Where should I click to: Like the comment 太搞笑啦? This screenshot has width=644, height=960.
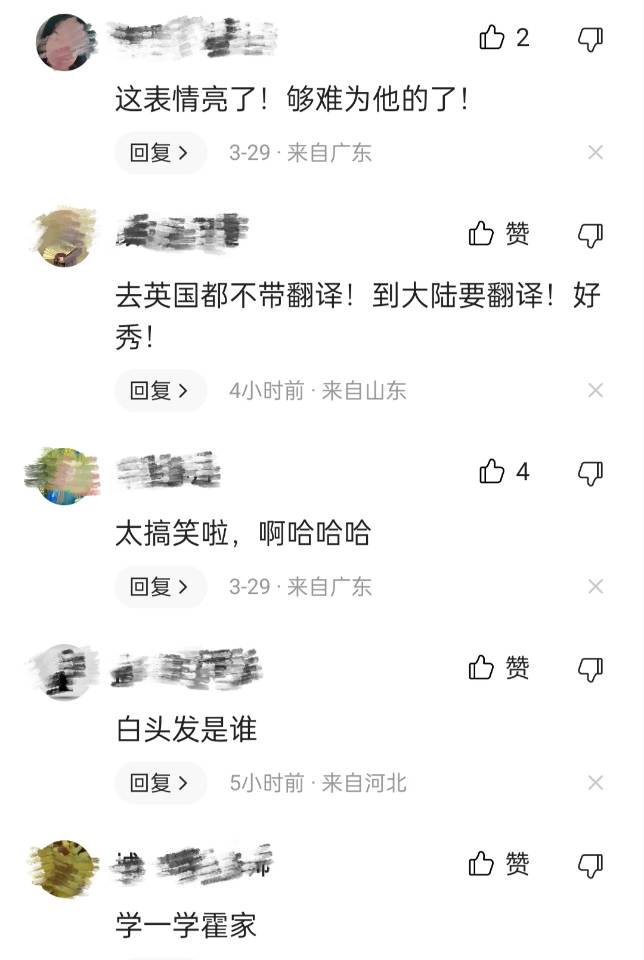pyautogui.click(x=492, y=471)
